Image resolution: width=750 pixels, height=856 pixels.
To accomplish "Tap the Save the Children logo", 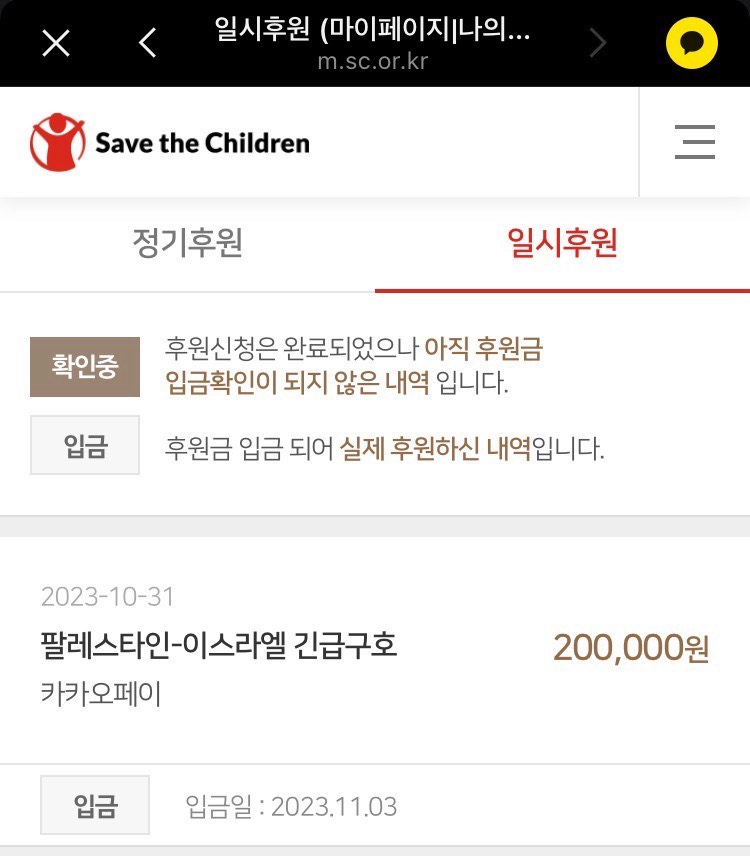I will coord(170,142).
